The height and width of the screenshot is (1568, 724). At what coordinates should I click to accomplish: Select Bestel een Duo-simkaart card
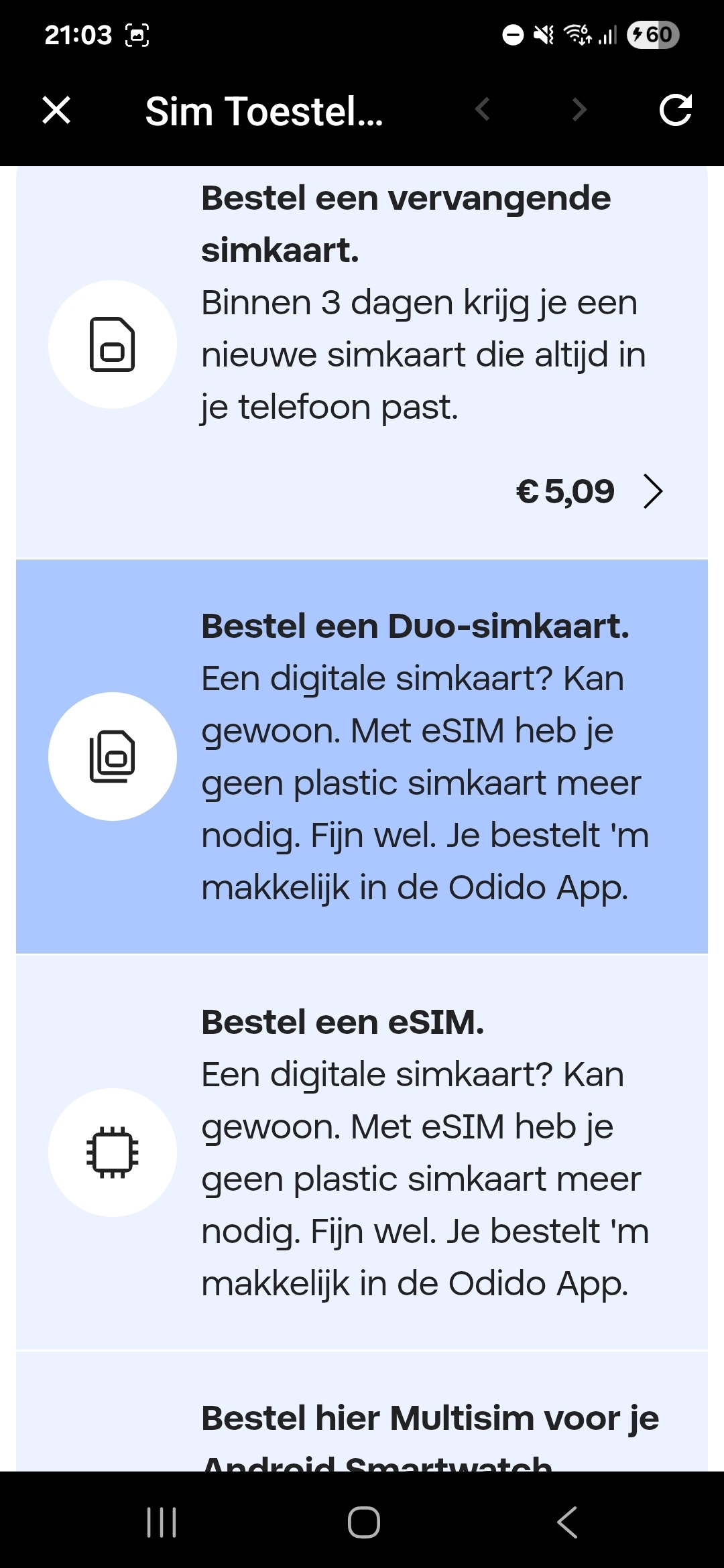click(362, 757)
